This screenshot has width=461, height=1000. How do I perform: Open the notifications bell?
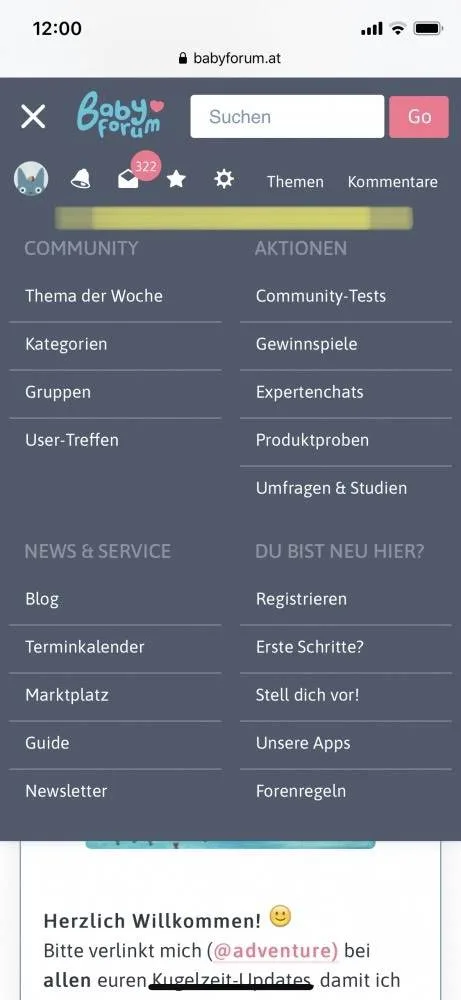pos(80,180)
